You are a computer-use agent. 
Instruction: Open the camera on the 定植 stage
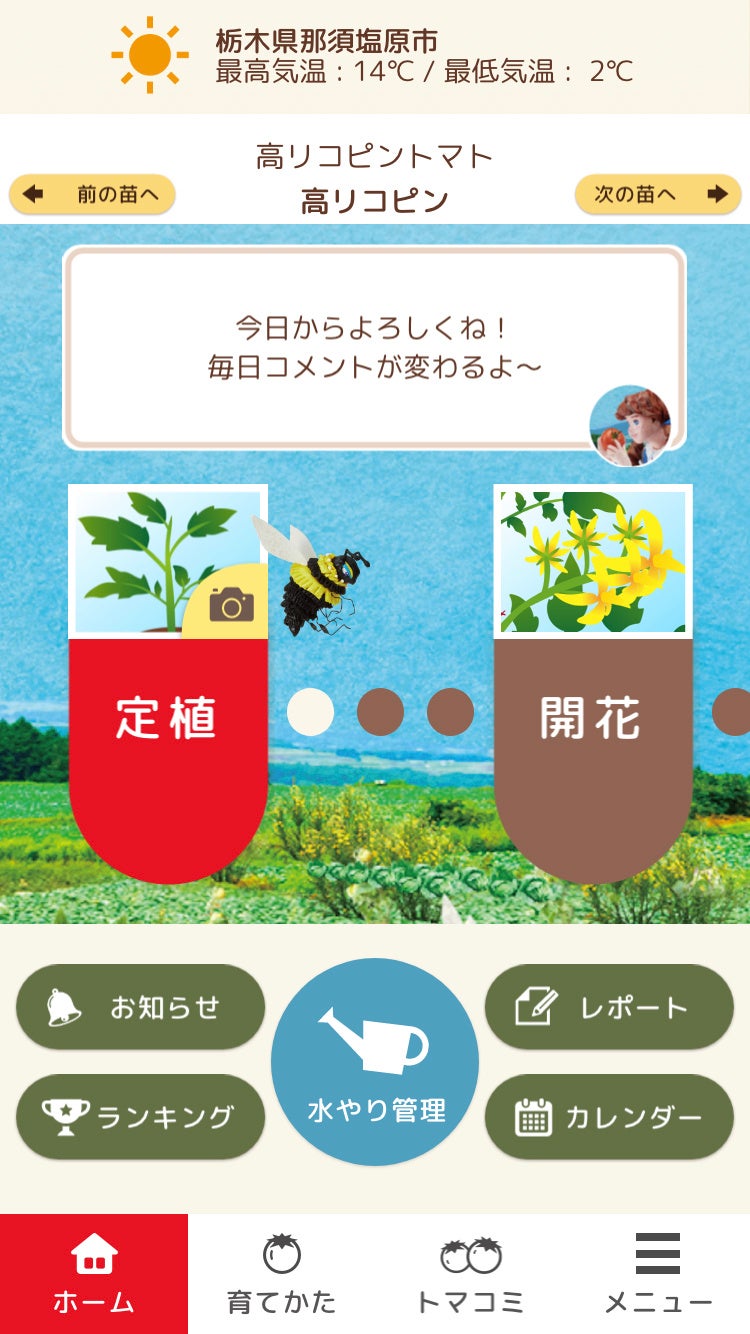(231, 604)
